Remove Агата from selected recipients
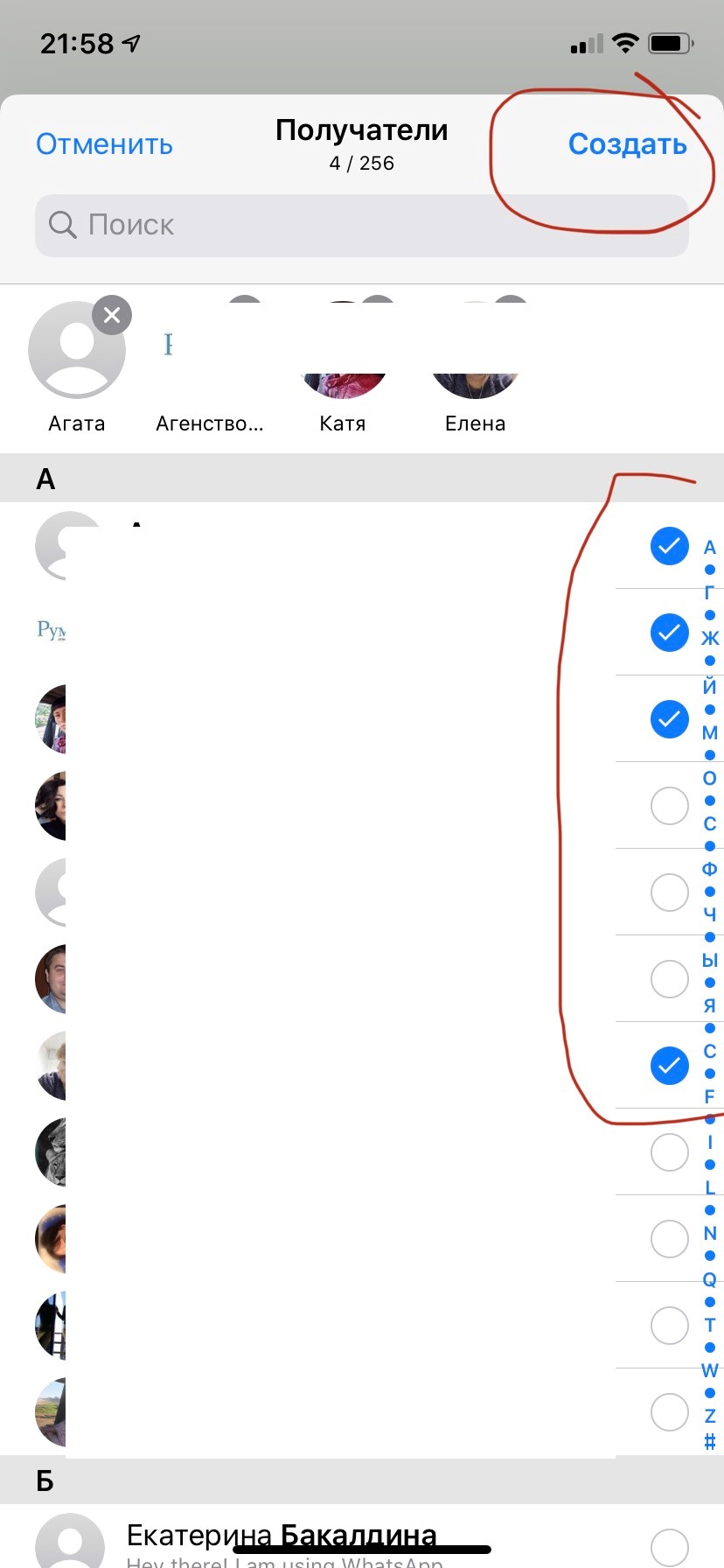The image size is (724, 1568). click(112, 315)
